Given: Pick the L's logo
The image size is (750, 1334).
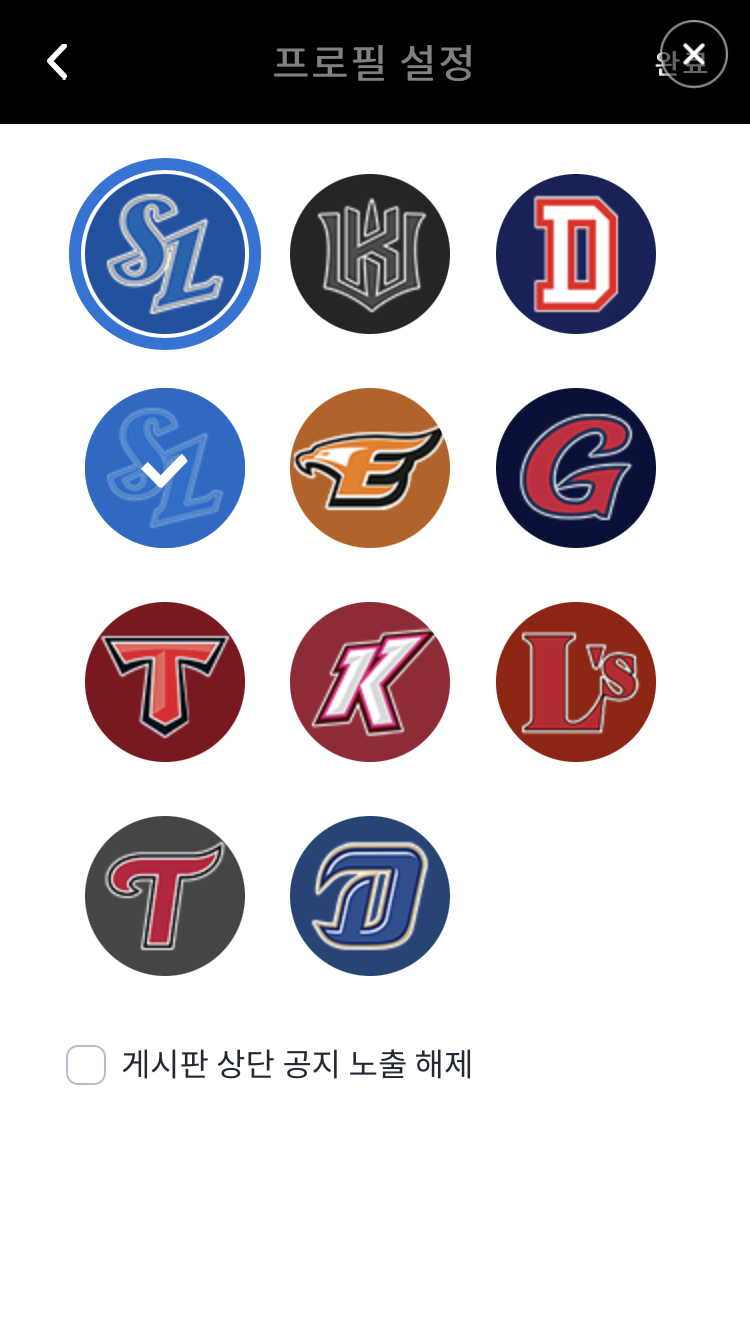Looking at the screenshot, I should [x=576, y=682].
